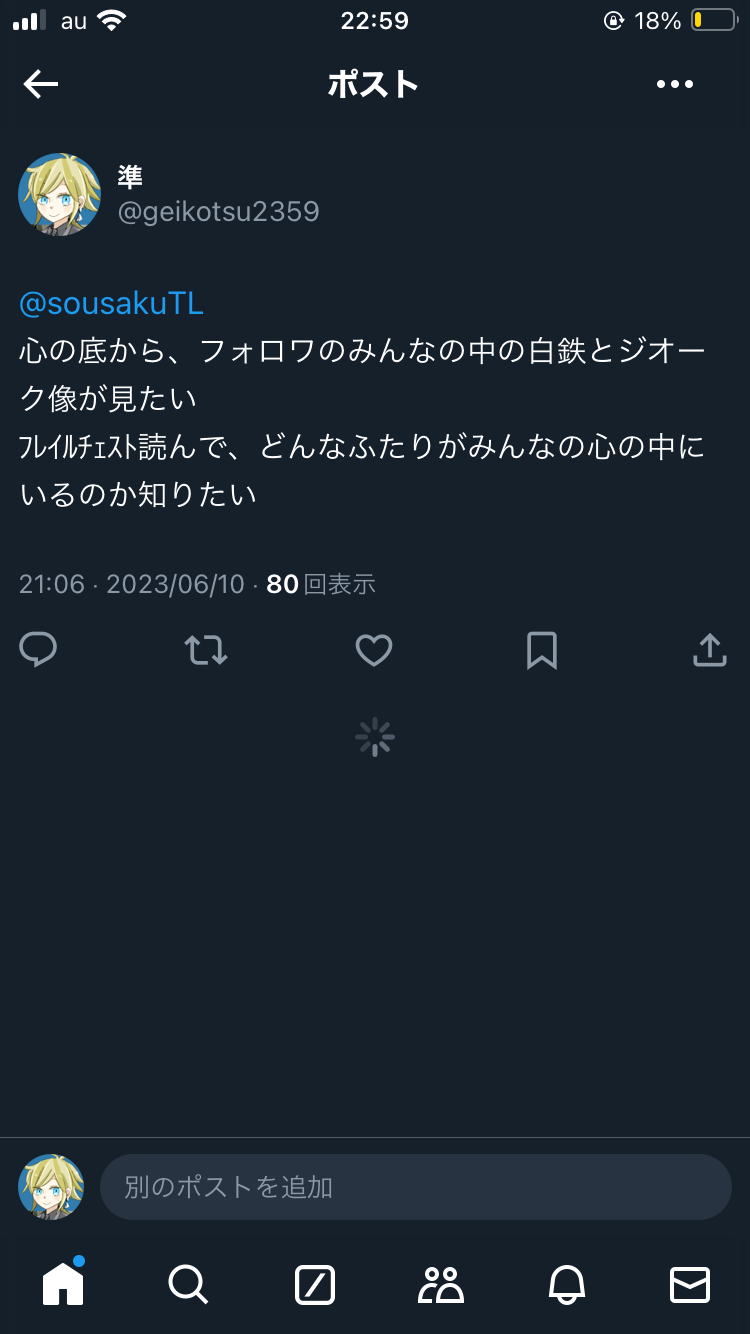The image size is (750, 1334).
Task: Open the @sousakuTL mention link
Action: click(x=111, y=303)
